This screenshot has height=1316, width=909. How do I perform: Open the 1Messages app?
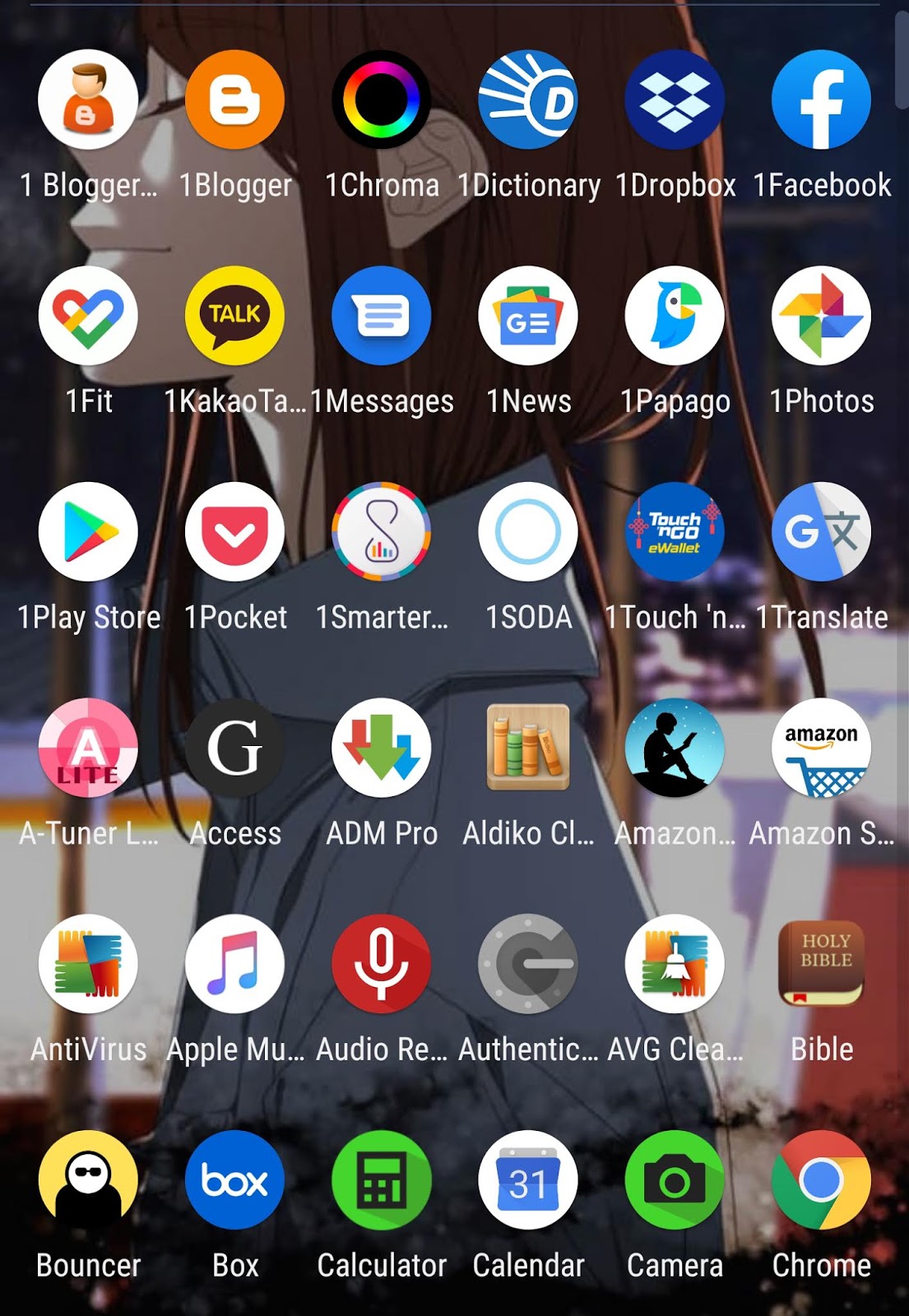tap(381, 316)
